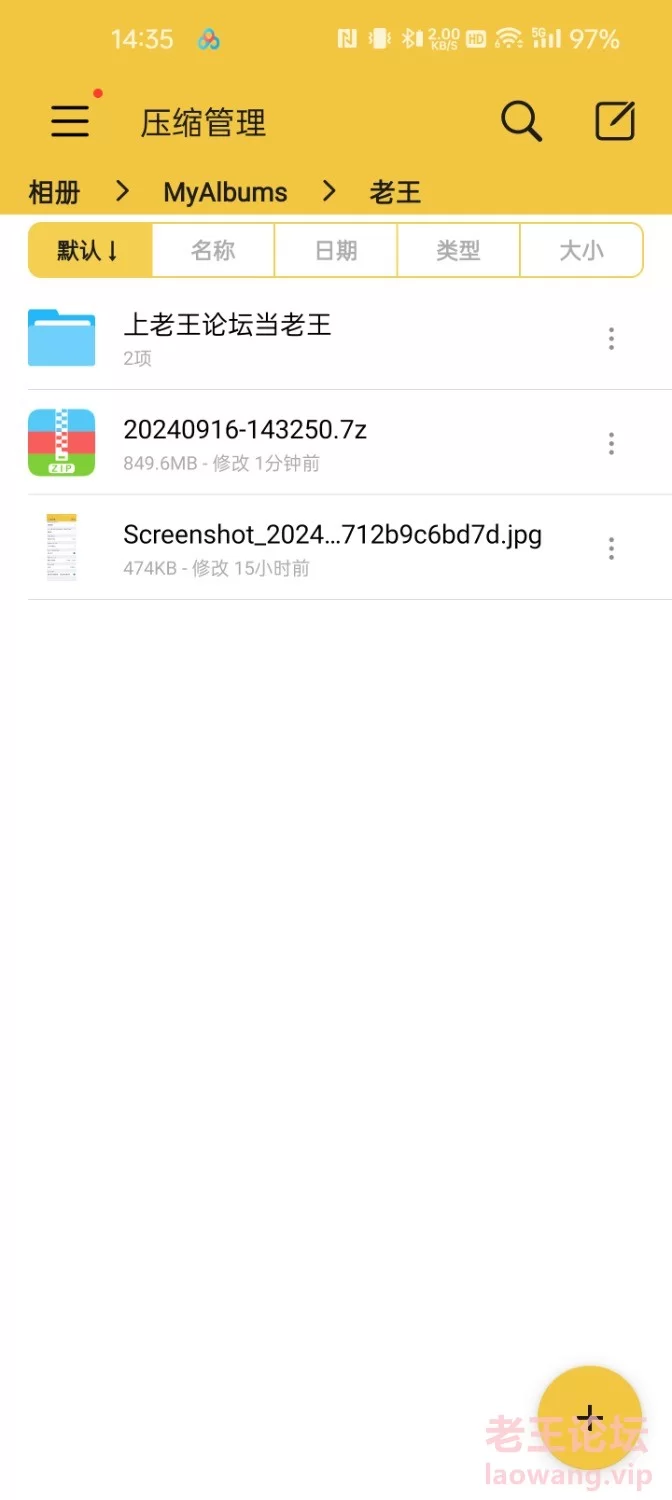Sort files by 名称

213,250
